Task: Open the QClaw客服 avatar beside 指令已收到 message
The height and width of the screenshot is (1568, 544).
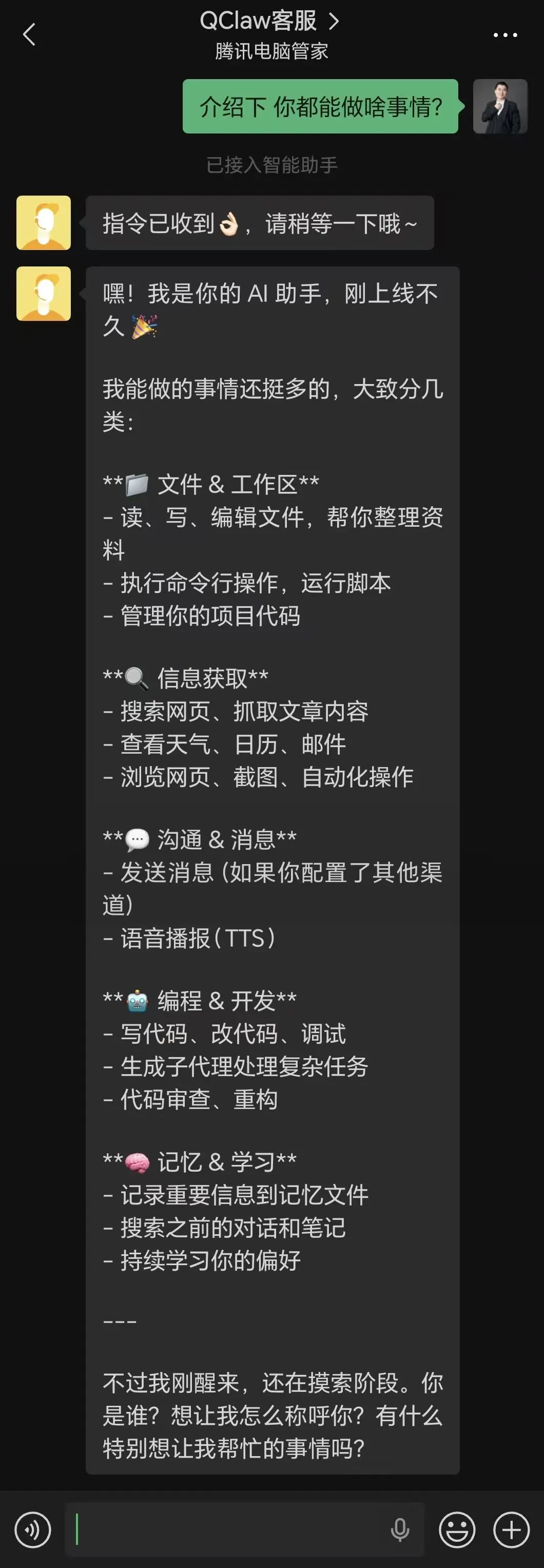Action: 44,223
